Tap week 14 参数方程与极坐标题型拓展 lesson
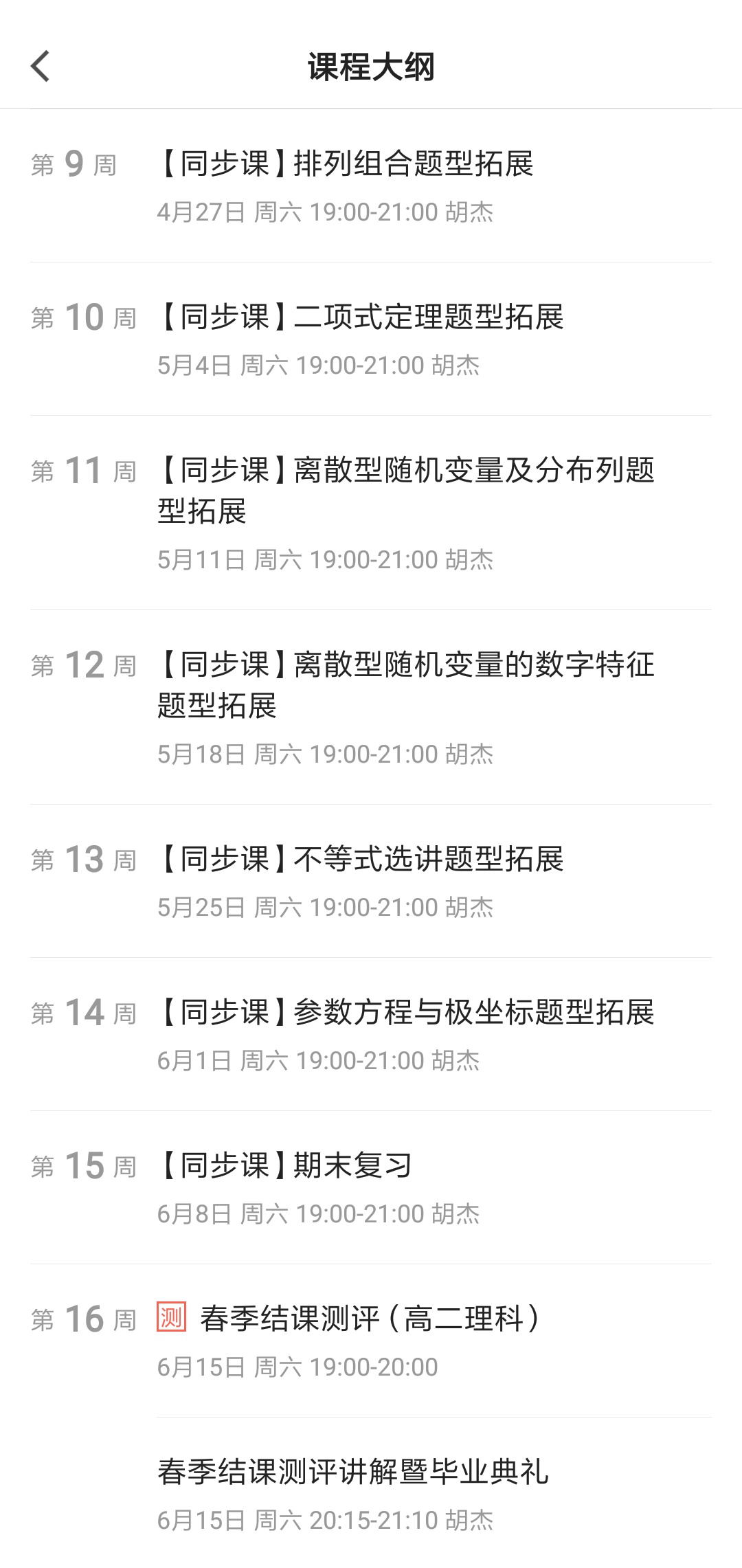Screen dimensions: 742x1568 [x=371, y=1035]
